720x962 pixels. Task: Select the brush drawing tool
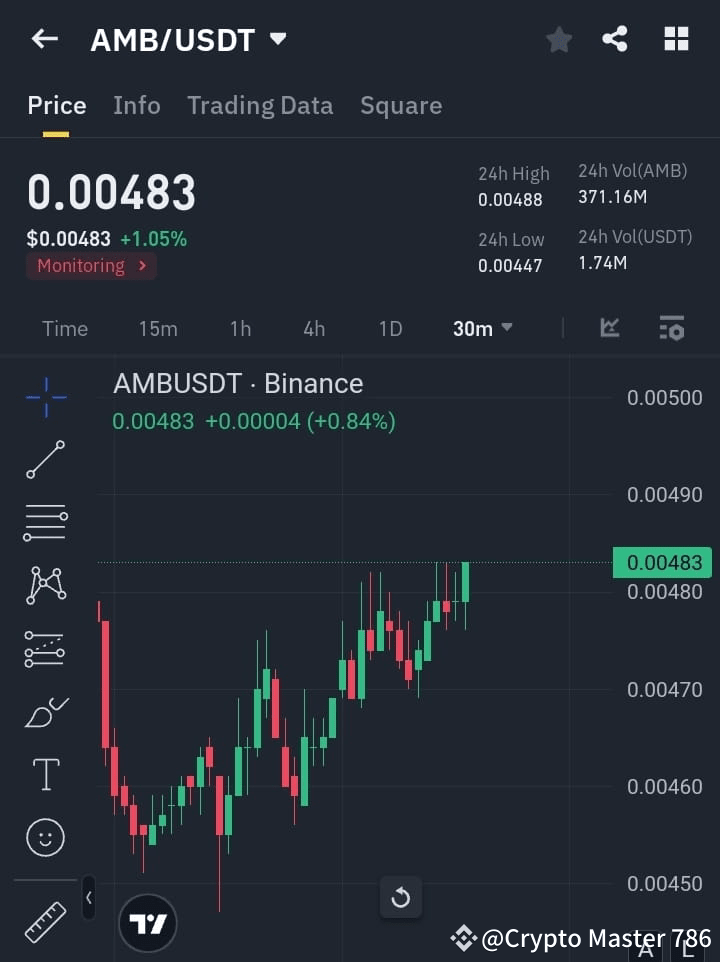pyautogui.click(x=44, y=711)
